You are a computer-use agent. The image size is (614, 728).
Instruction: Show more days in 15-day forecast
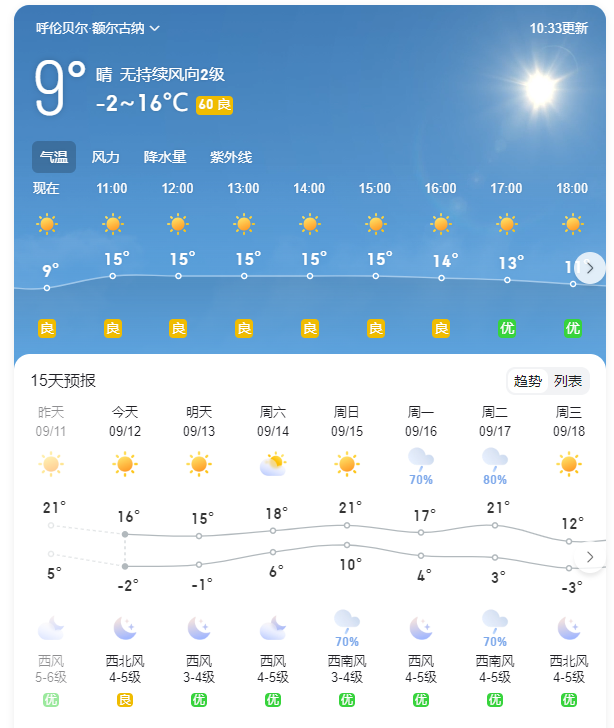590,556
